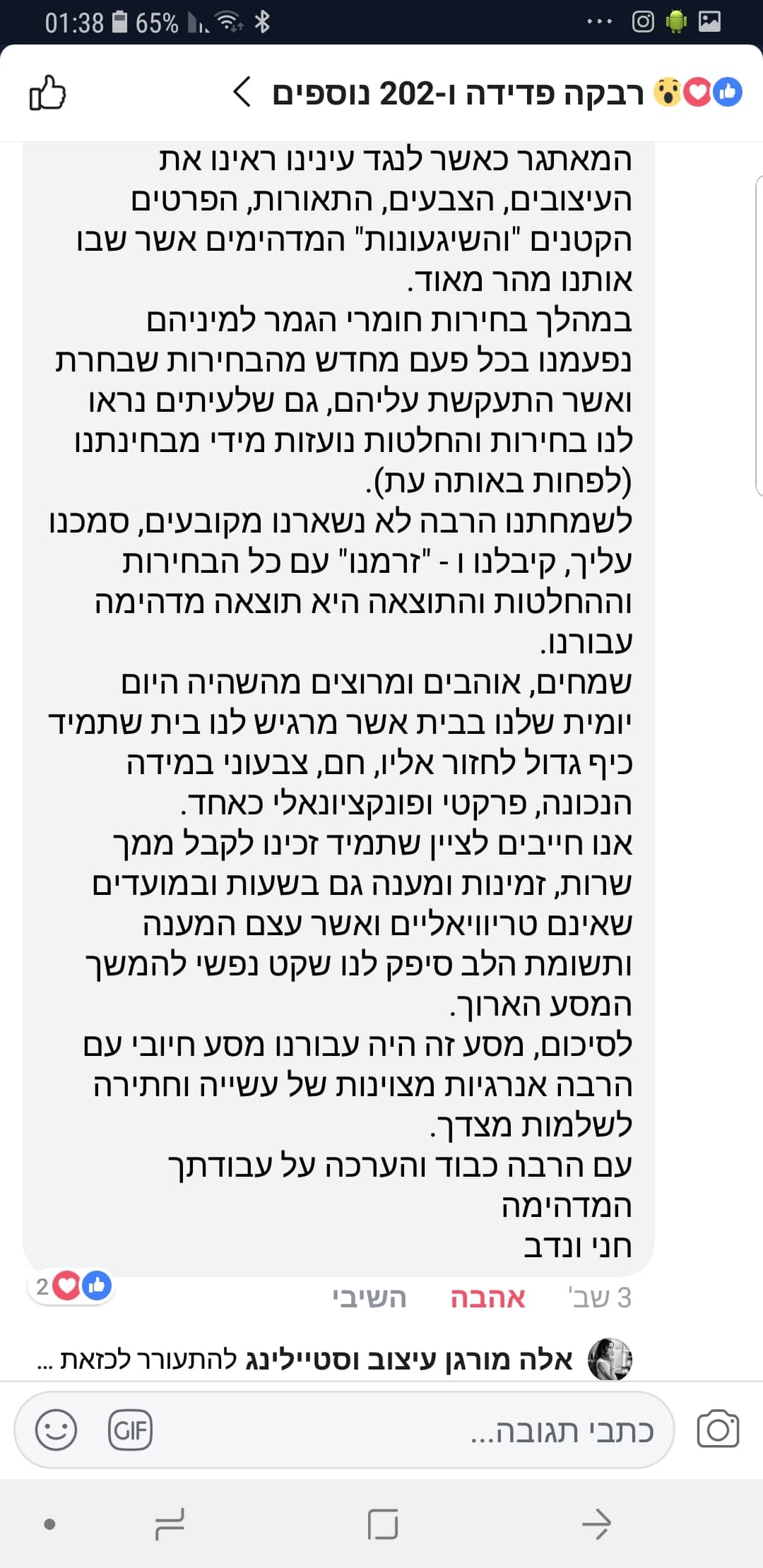Go to home screen from navigation bar
This screenshot has width=763, height=1568.
[x=382, y=1524]
